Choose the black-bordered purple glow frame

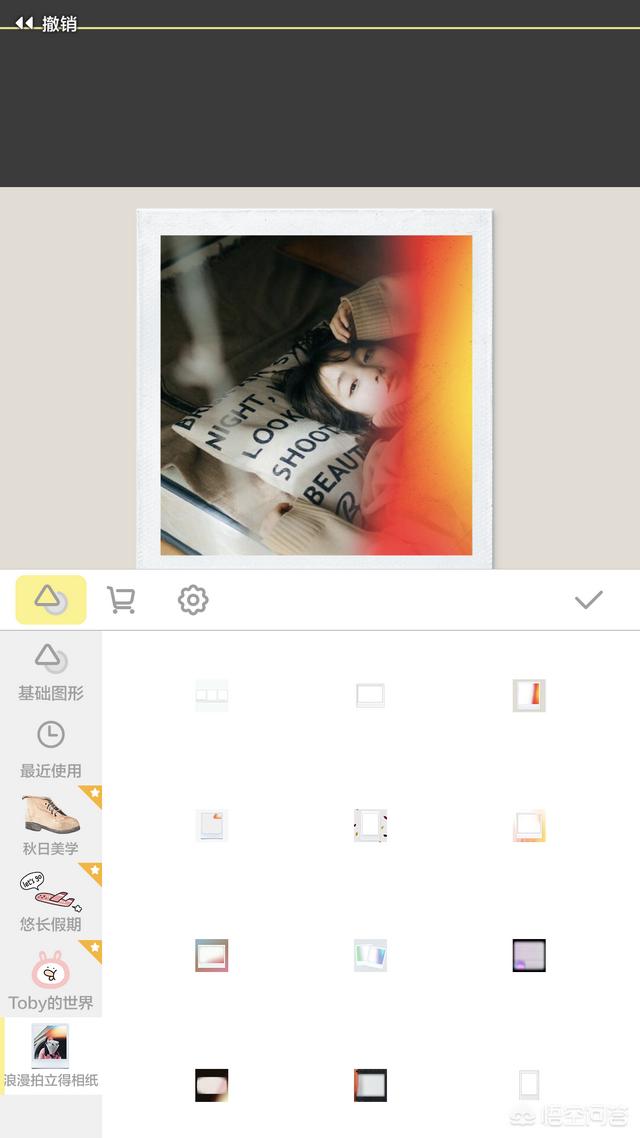[x=529, y=955]
